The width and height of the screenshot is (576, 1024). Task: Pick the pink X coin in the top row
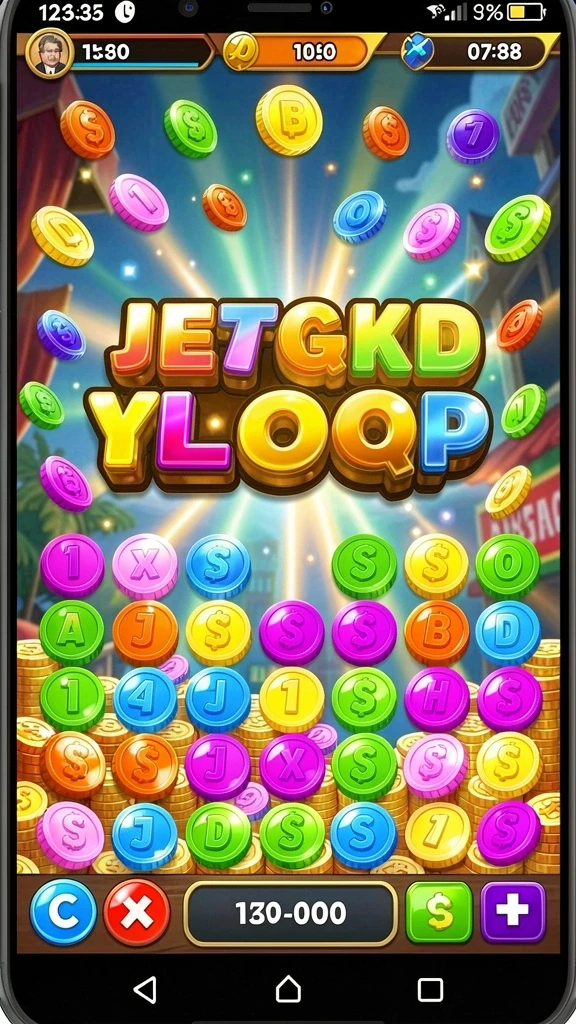tap(145, 566)
